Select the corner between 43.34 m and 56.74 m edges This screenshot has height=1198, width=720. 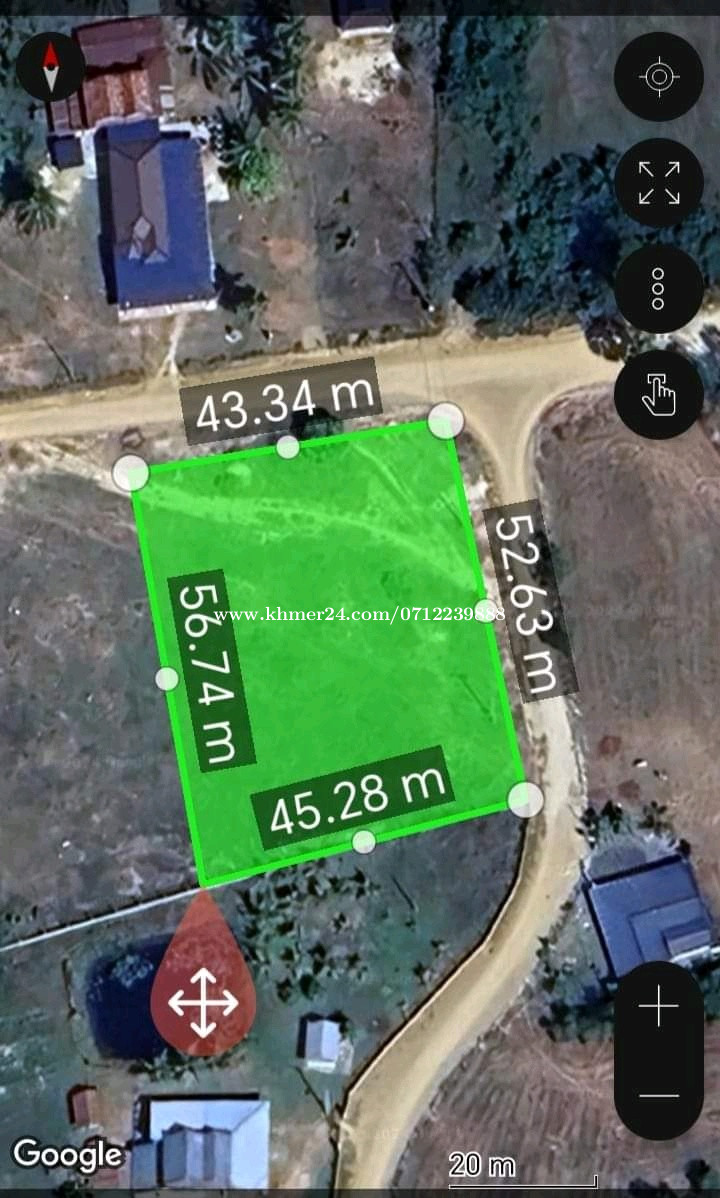pos(131,473)
